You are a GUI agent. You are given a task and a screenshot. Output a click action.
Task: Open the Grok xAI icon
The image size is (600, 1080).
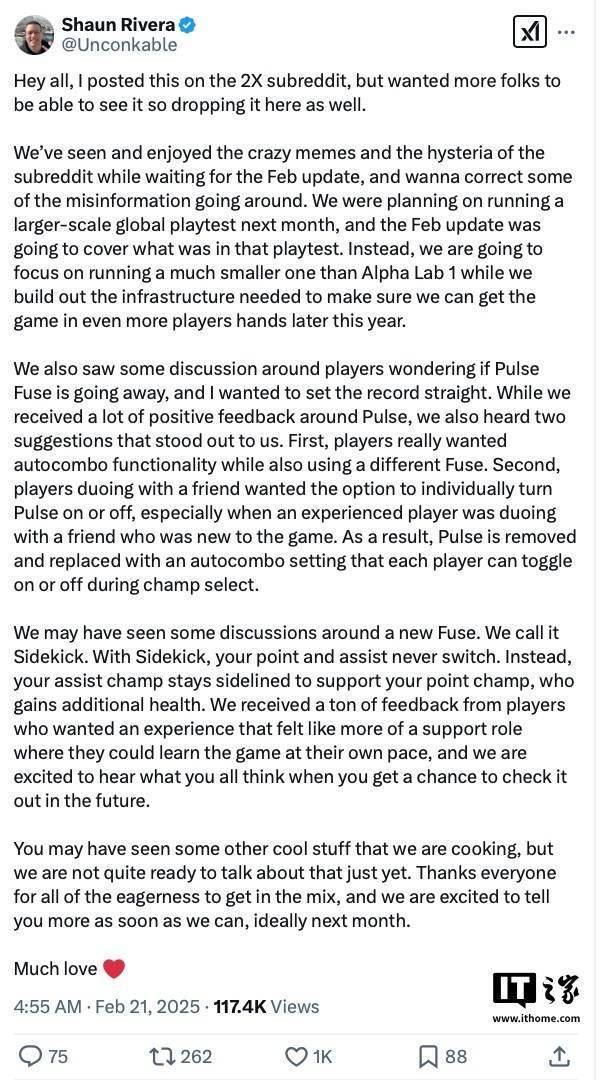click(x=530, y=32)
